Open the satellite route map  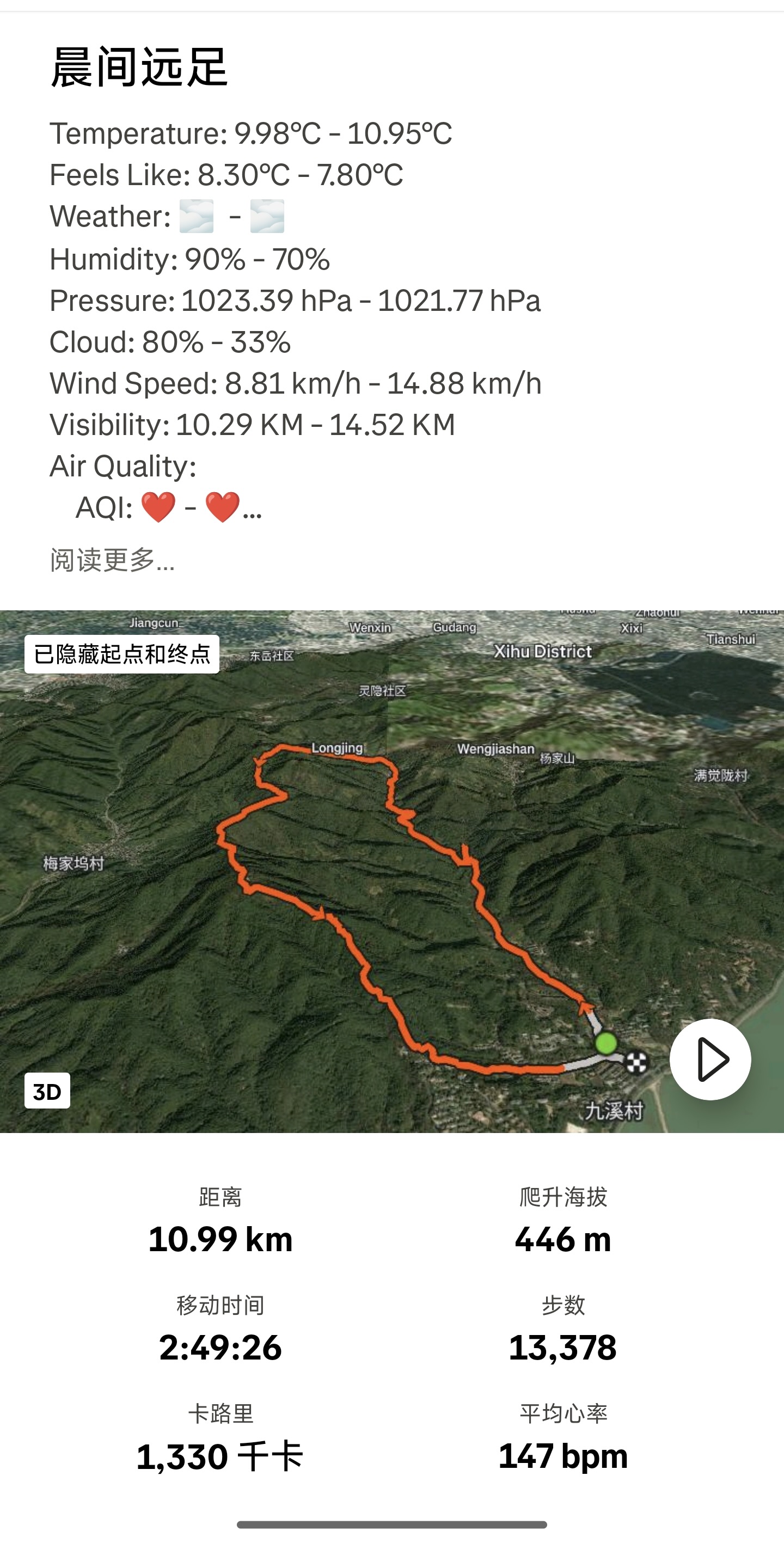coord(391,898)
